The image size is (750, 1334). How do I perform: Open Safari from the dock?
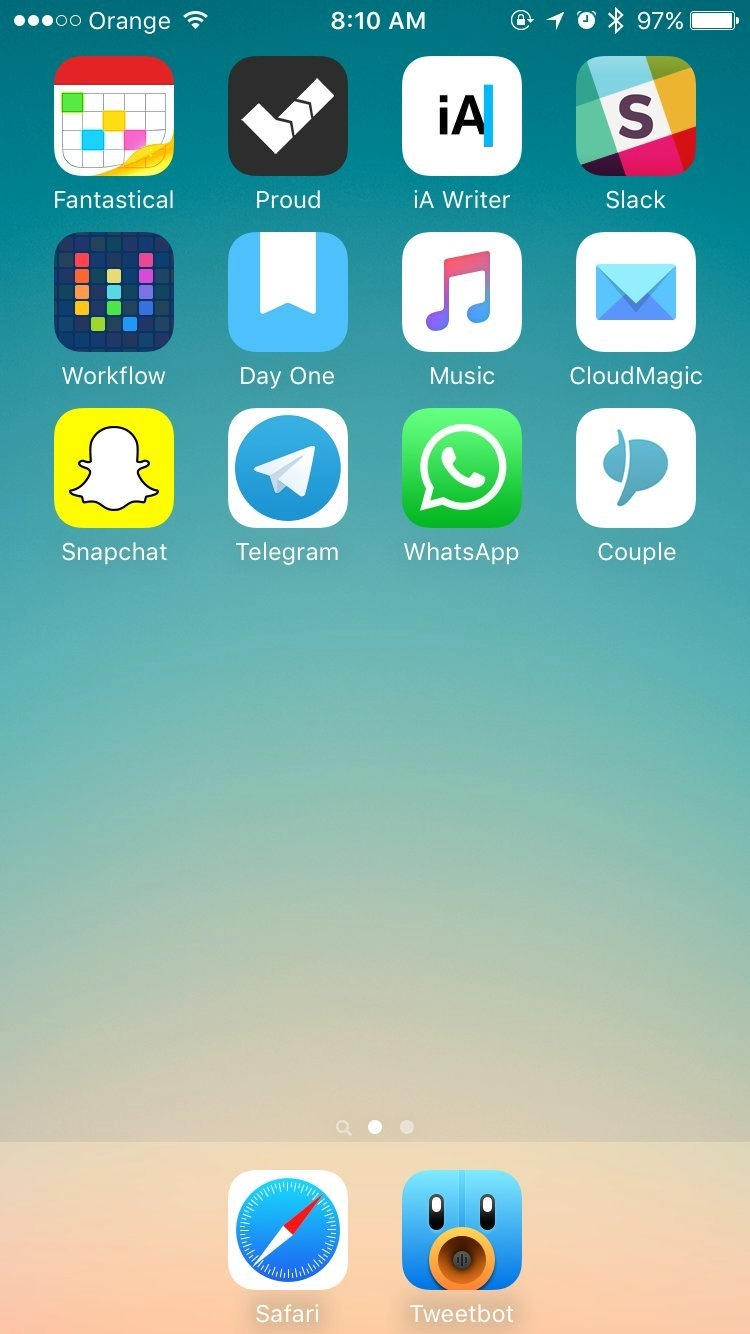pos(288,1230)
